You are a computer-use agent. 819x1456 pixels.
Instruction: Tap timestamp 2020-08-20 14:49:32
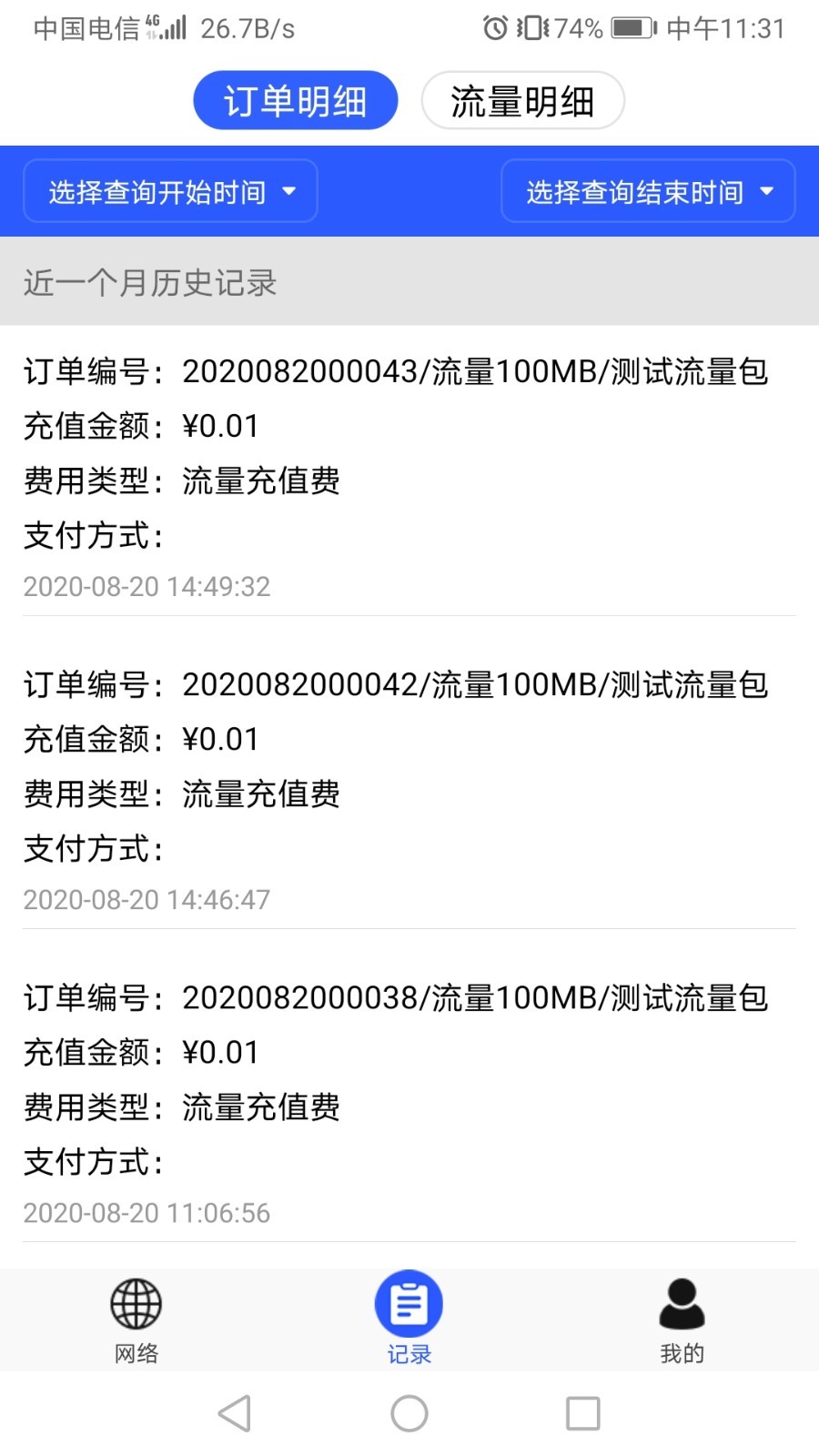tap(147, 586)
